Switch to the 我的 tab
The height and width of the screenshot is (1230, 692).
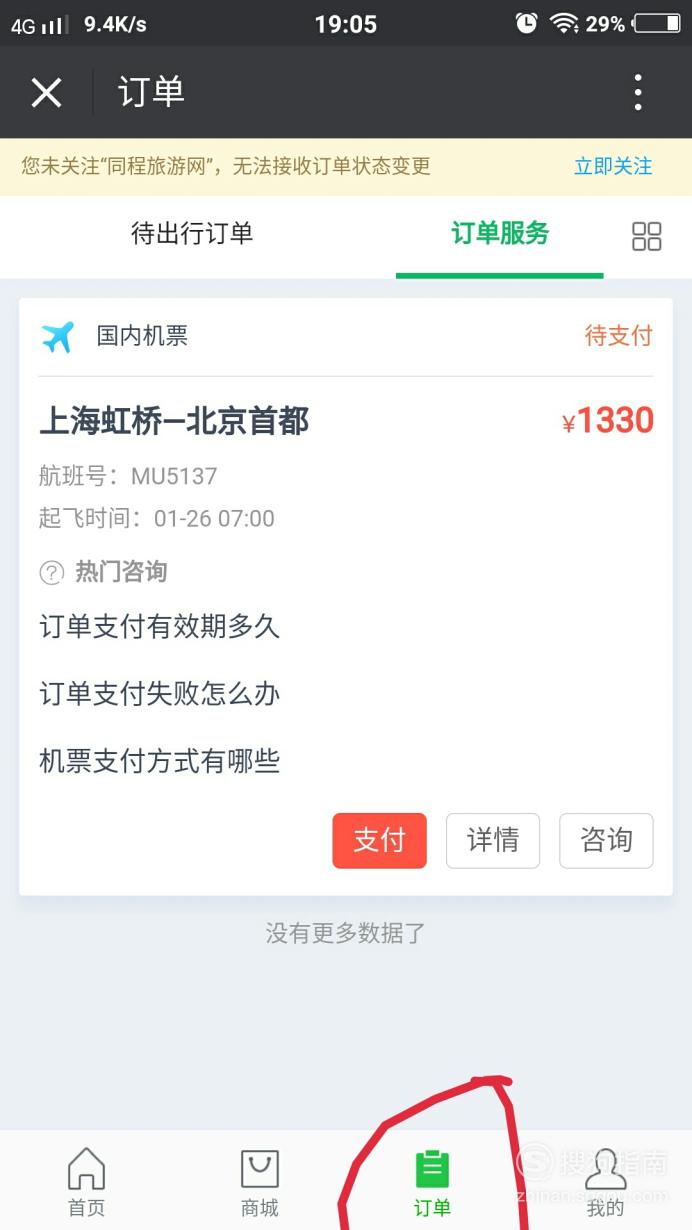tap(605, 1182)
